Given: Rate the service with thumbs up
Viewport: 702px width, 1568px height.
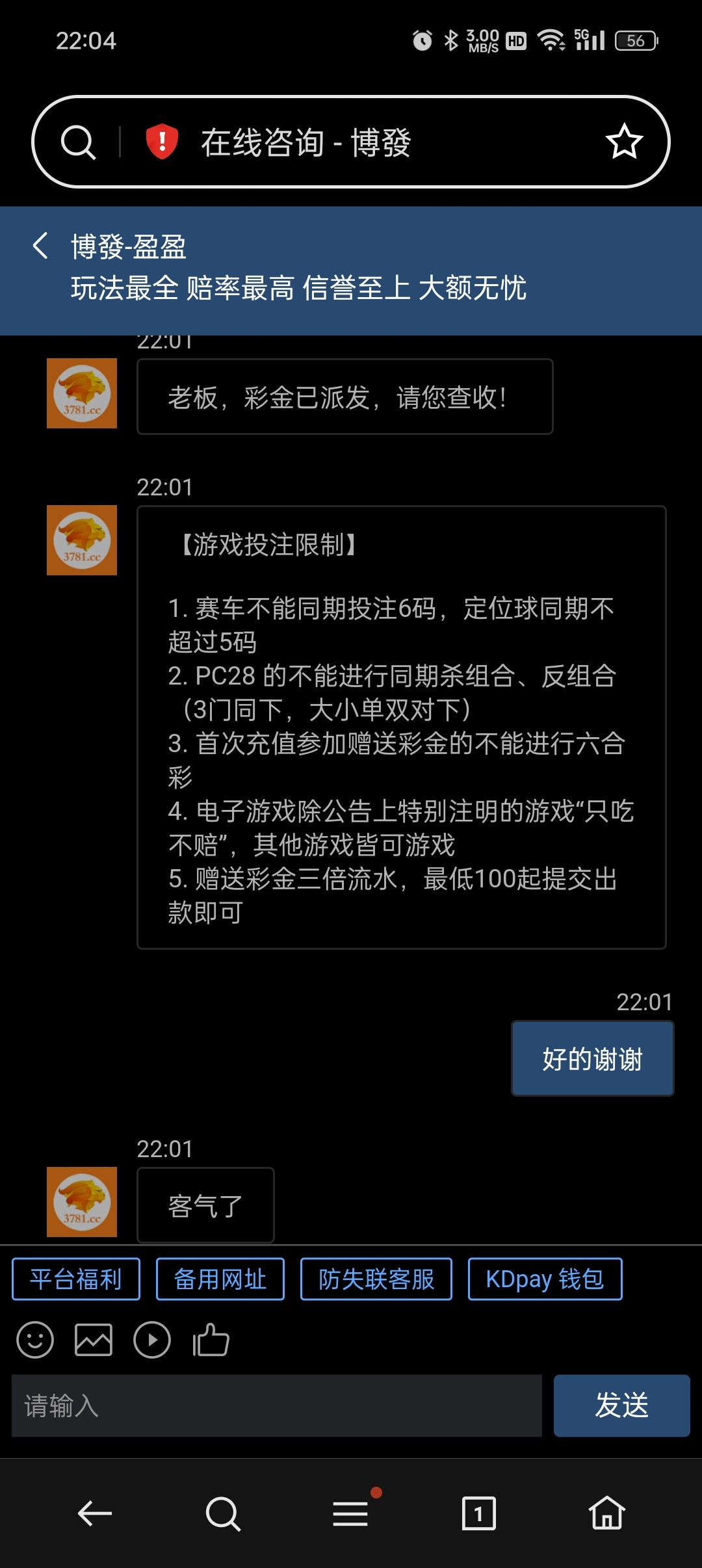Looking at the screenshot, I should tap(211, 1340).
